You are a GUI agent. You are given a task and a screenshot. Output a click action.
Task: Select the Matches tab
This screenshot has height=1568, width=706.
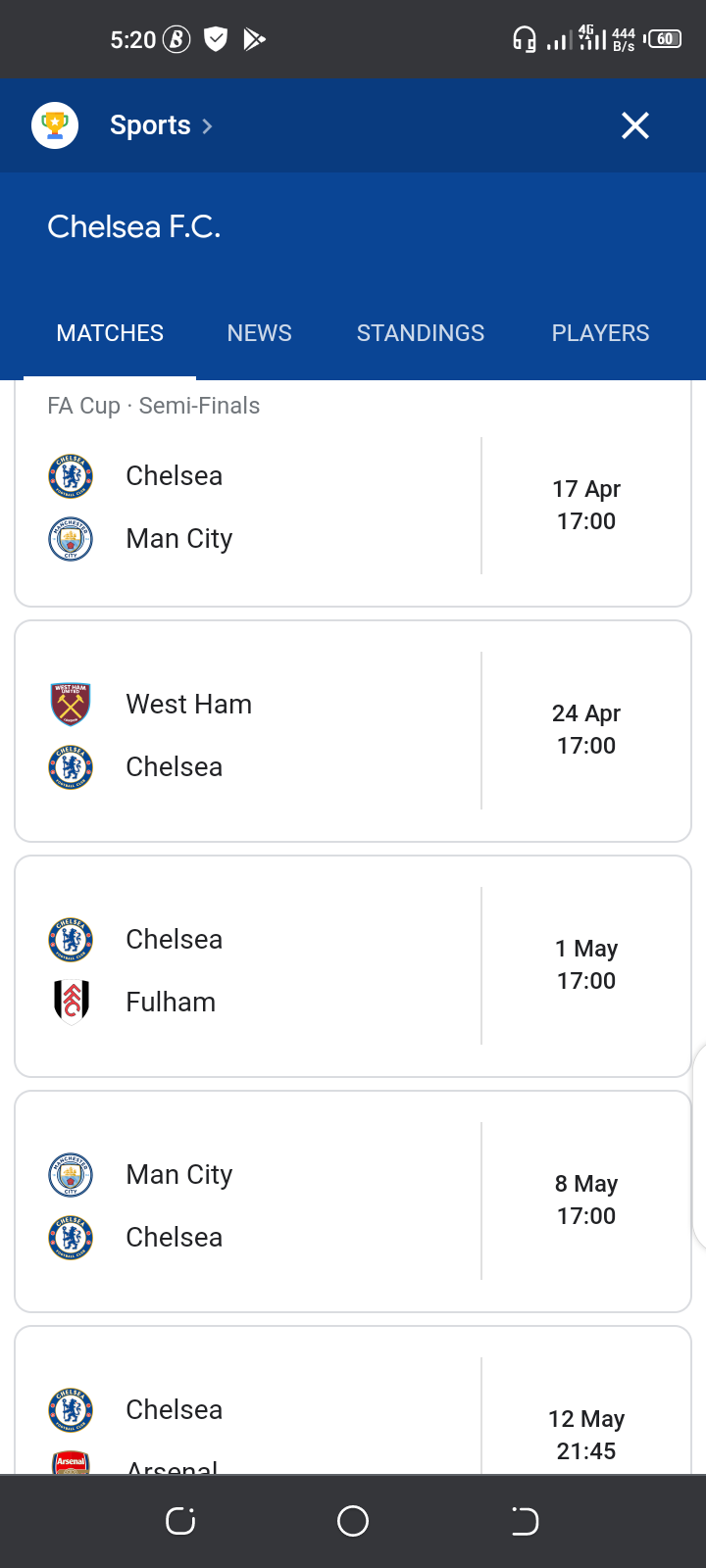click(x=110, y=333)
